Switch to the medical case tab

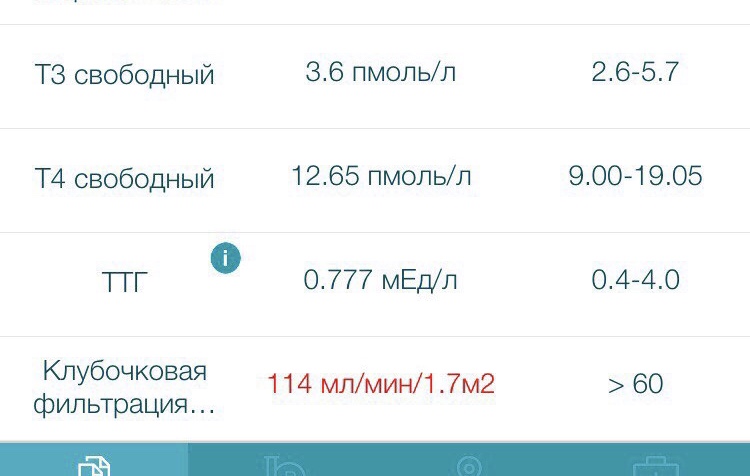point(656,466)
